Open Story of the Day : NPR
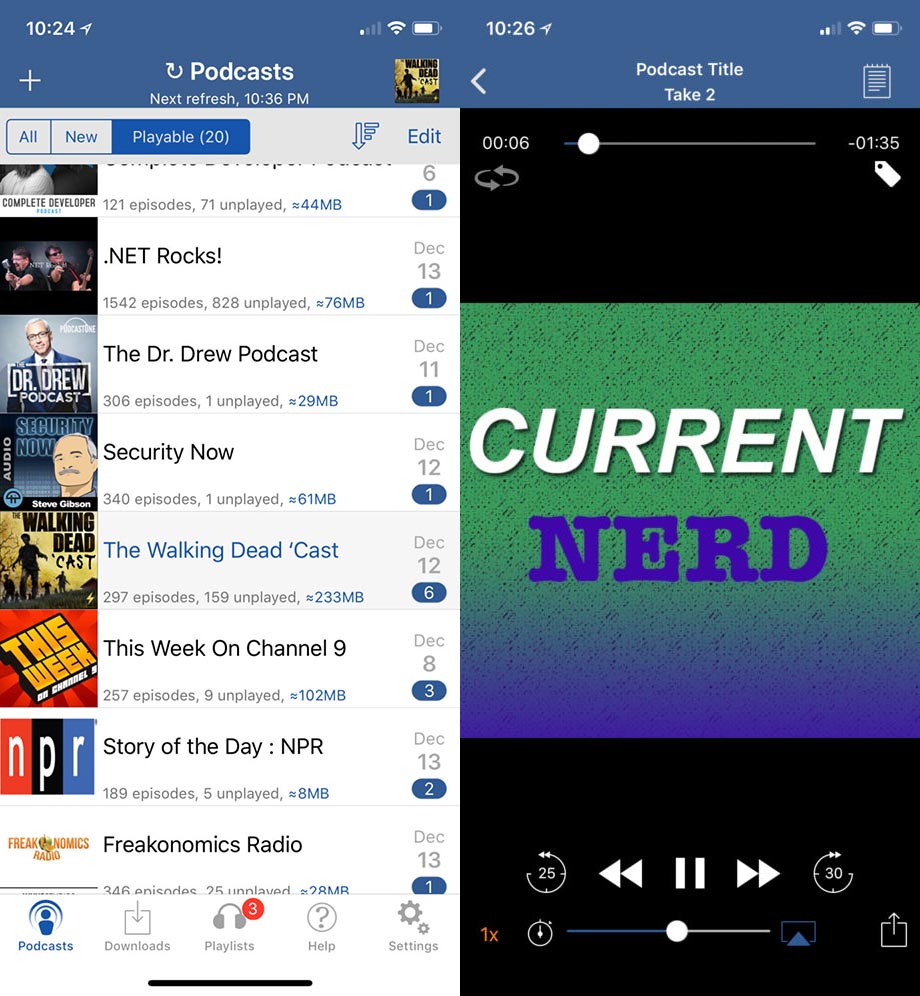Image resolution: width=920 pixels, height=996 pixels. click(x=230, y=757)
